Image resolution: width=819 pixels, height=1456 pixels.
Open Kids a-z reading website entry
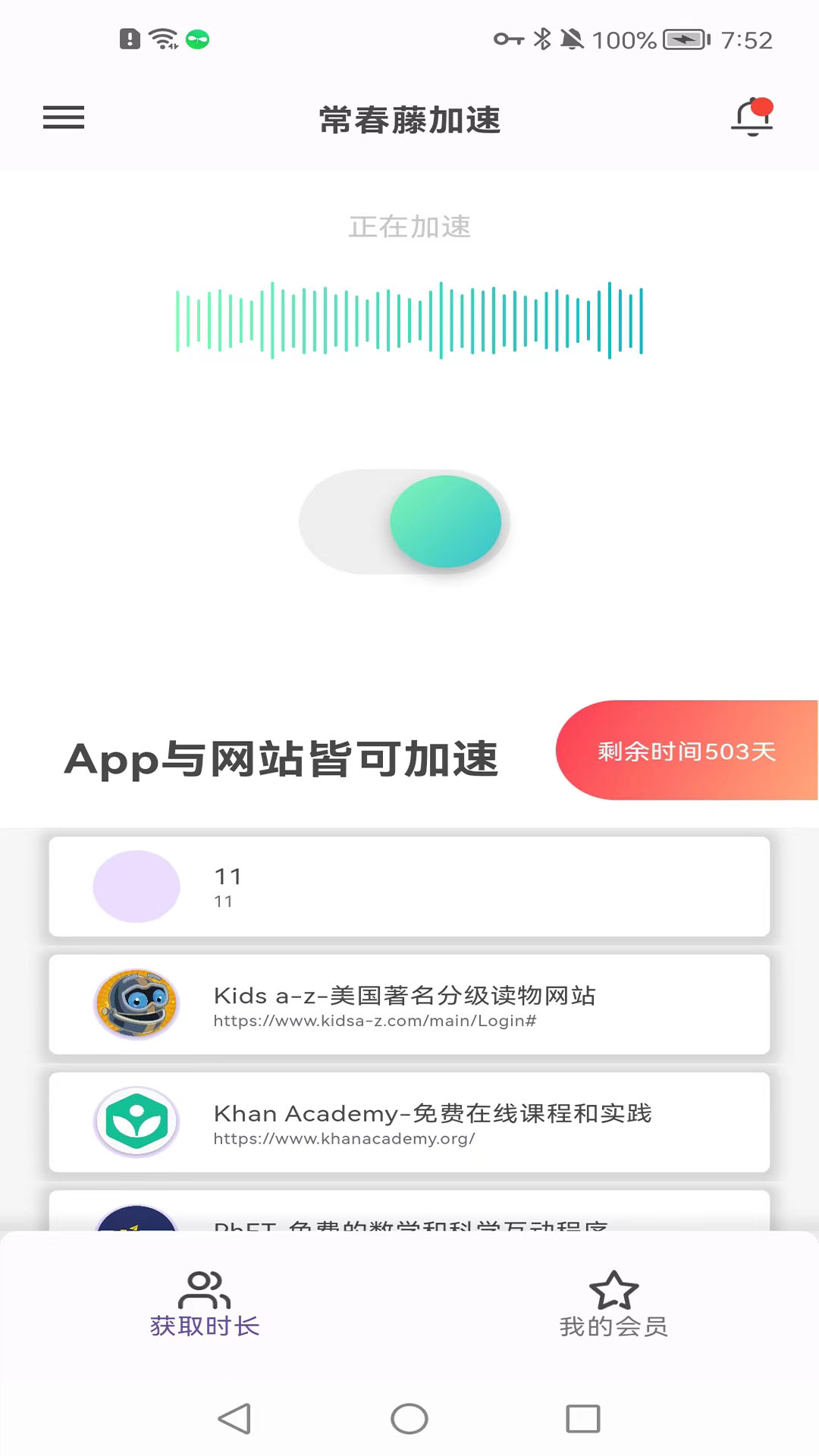[409, 1004]
